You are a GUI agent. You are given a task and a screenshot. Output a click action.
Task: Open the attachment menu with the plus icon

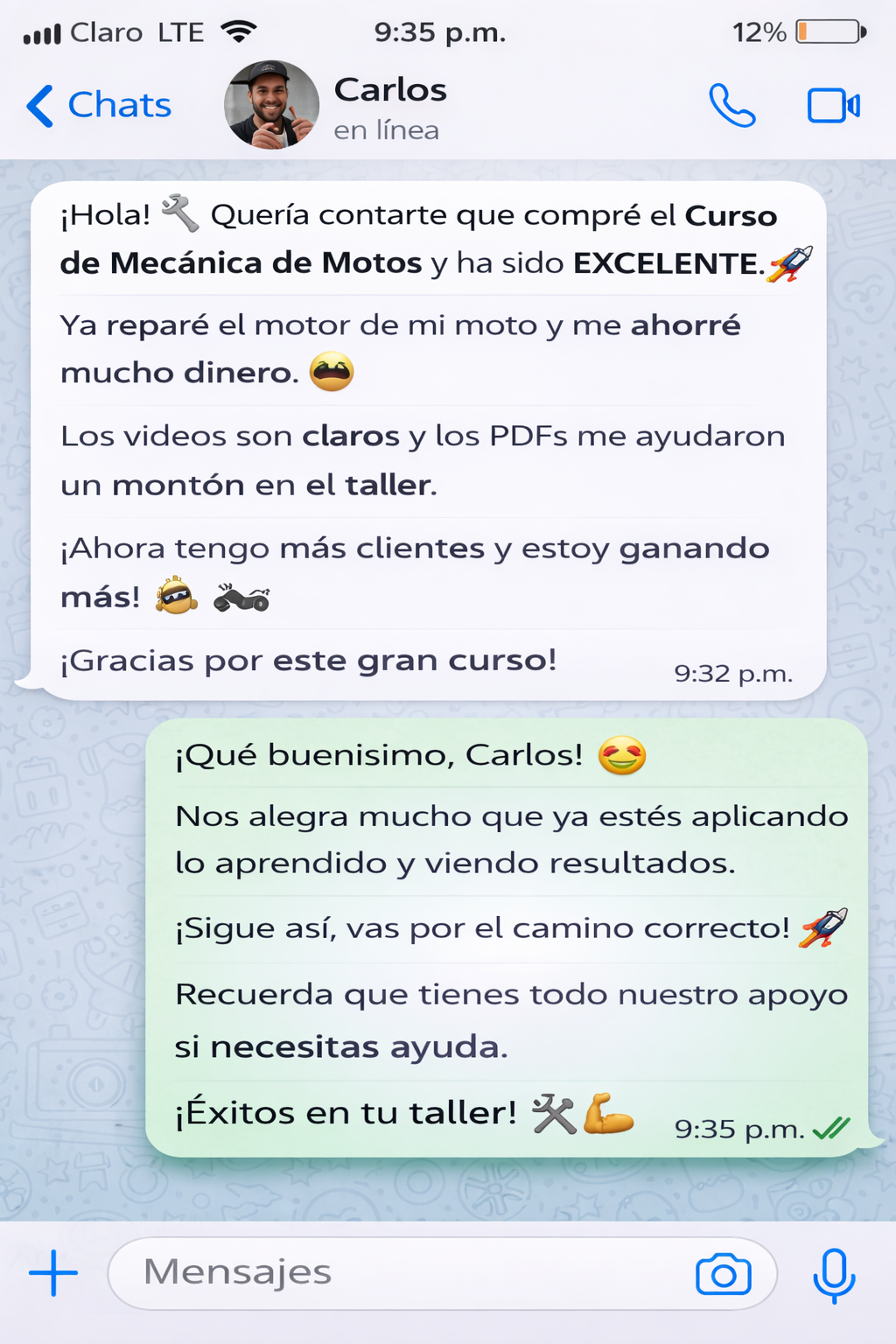pyautogui.click(x=52, y=1274)
